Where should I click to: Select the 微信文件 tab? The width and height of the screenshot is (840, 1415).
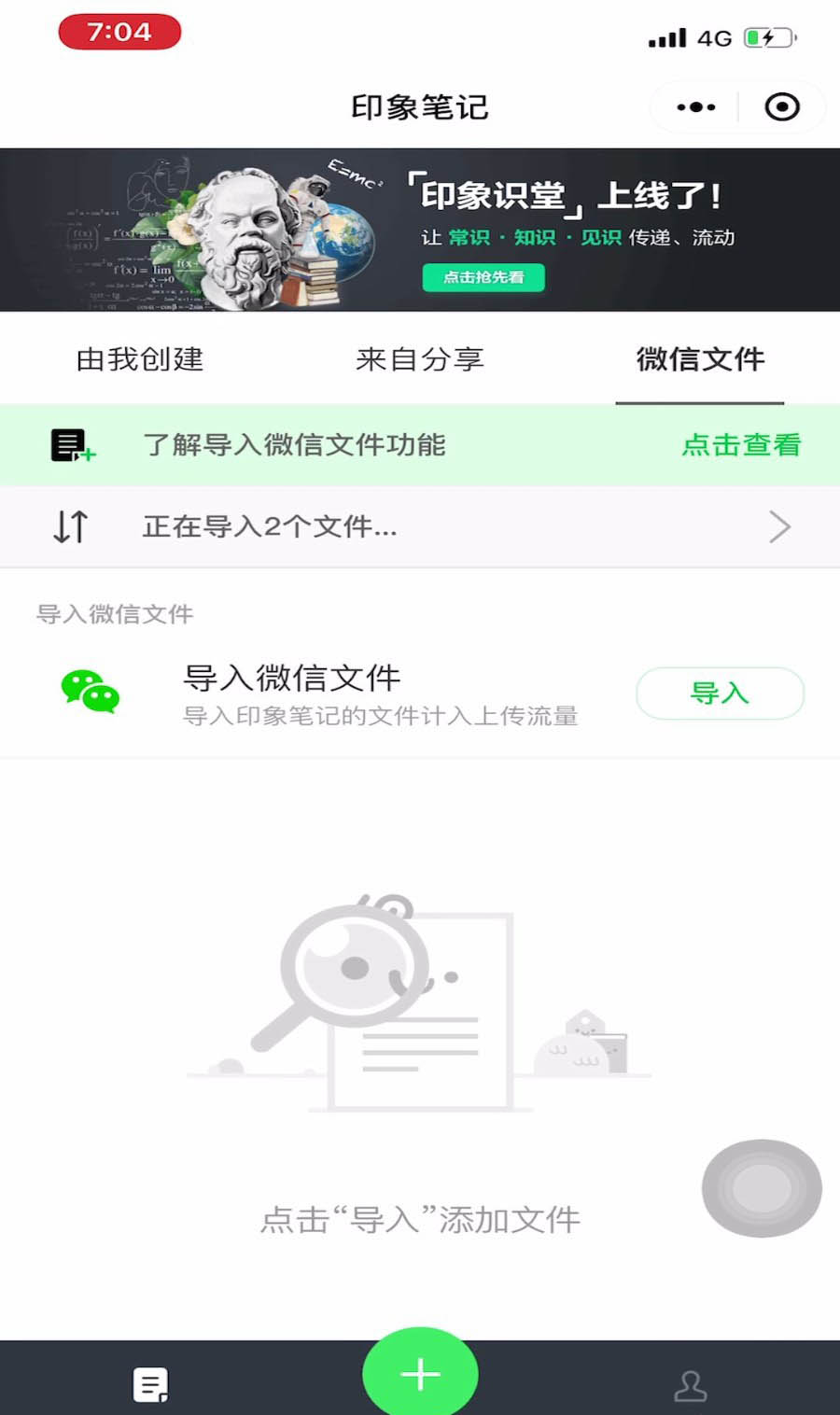(700, 359)
